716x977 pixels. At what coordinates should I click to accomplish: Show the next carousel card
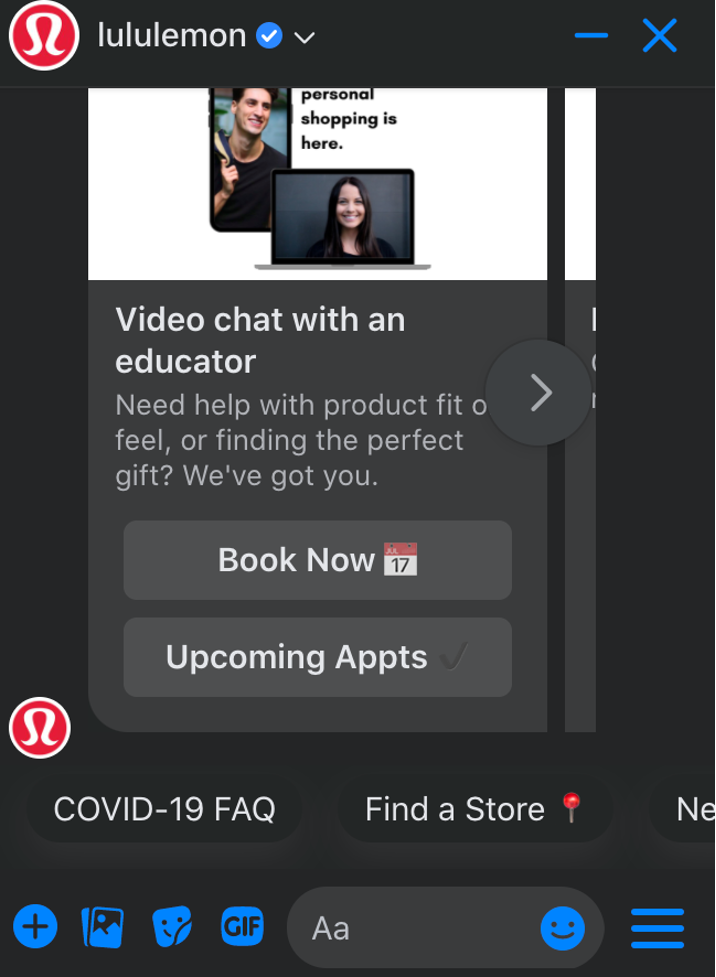coord(540,393)
